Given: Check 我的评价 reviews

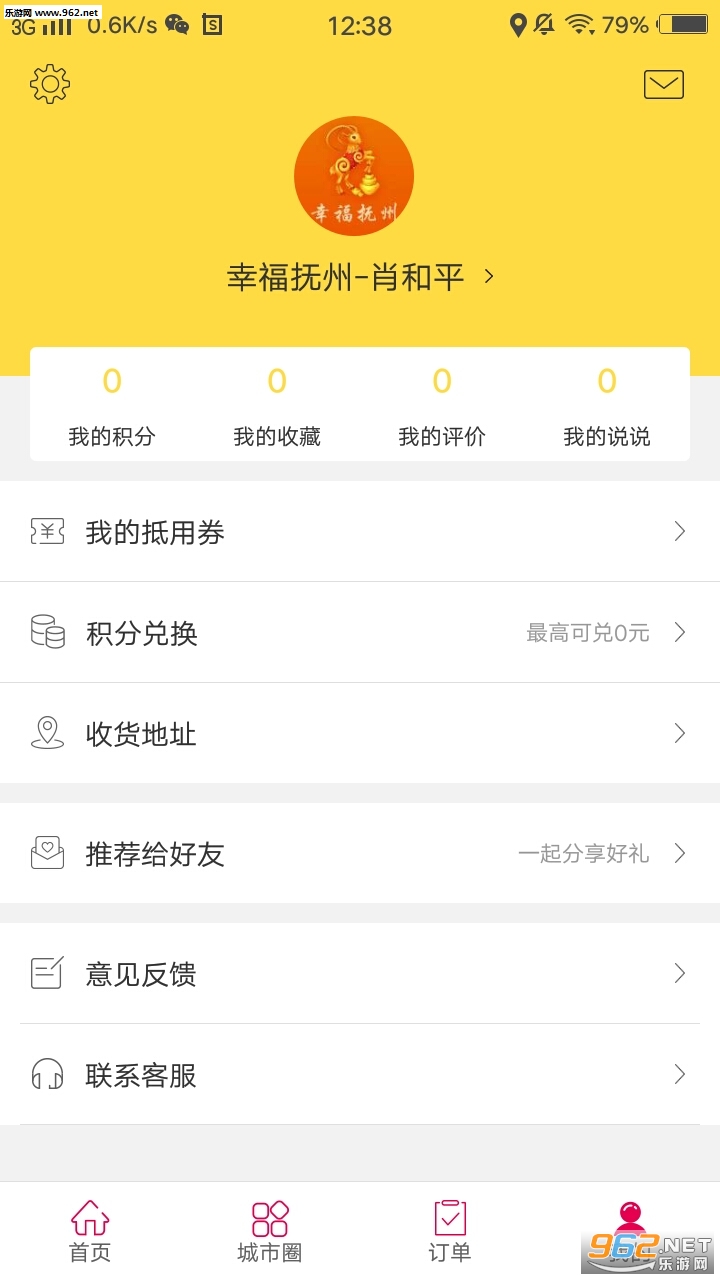Looking at the screenshot, I should click(x=442, y=406).
